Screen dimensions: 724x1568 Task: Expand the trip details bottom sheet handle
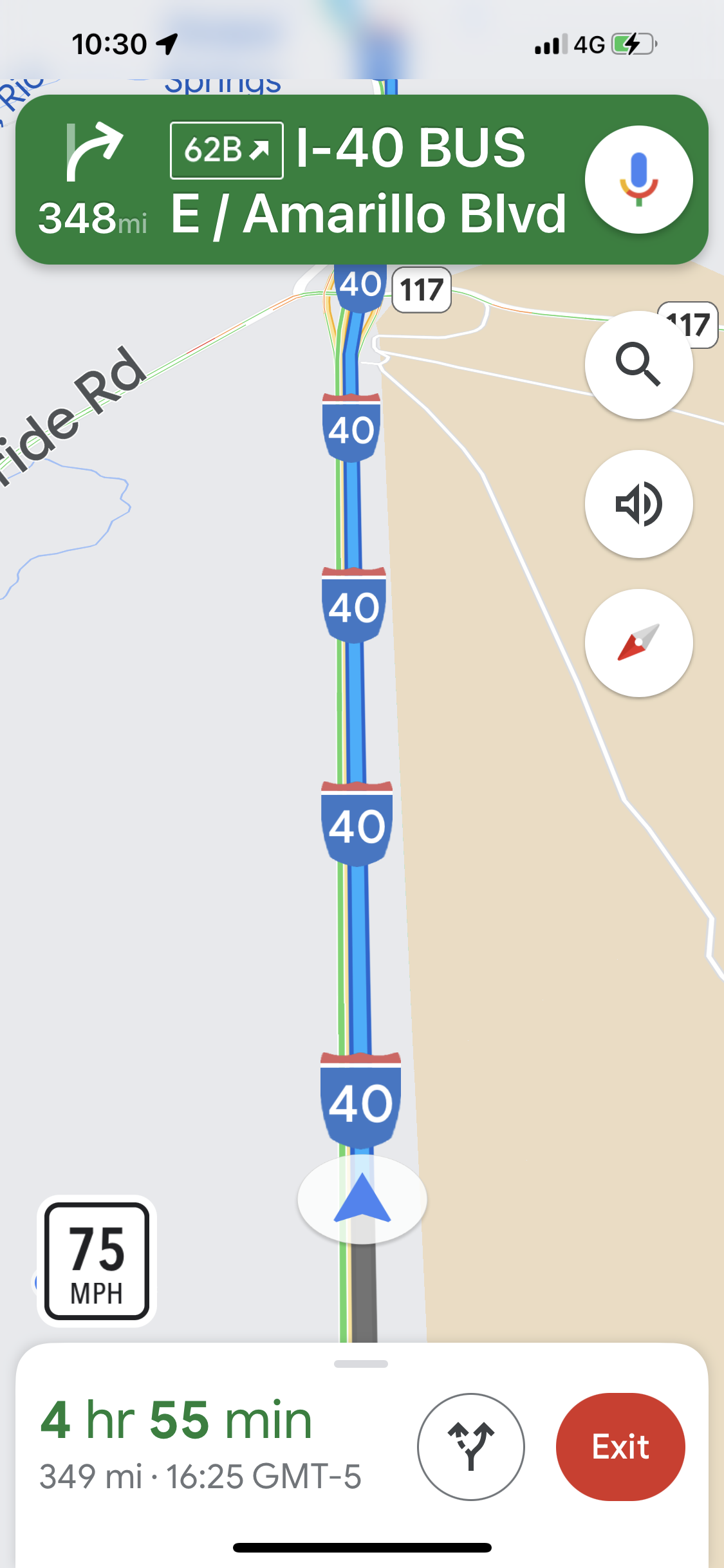(361, 1363)
